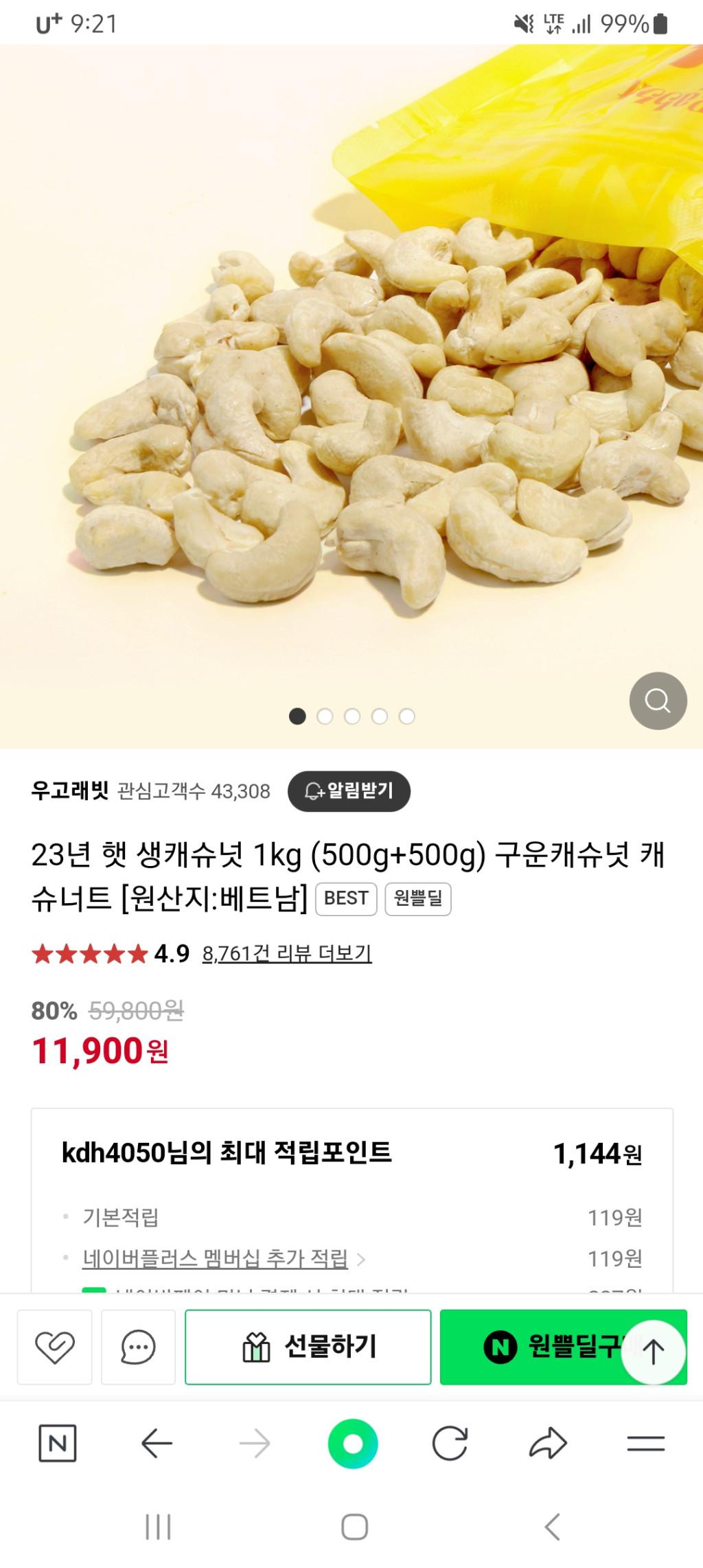Go back to the previous page

point(157,1443)
